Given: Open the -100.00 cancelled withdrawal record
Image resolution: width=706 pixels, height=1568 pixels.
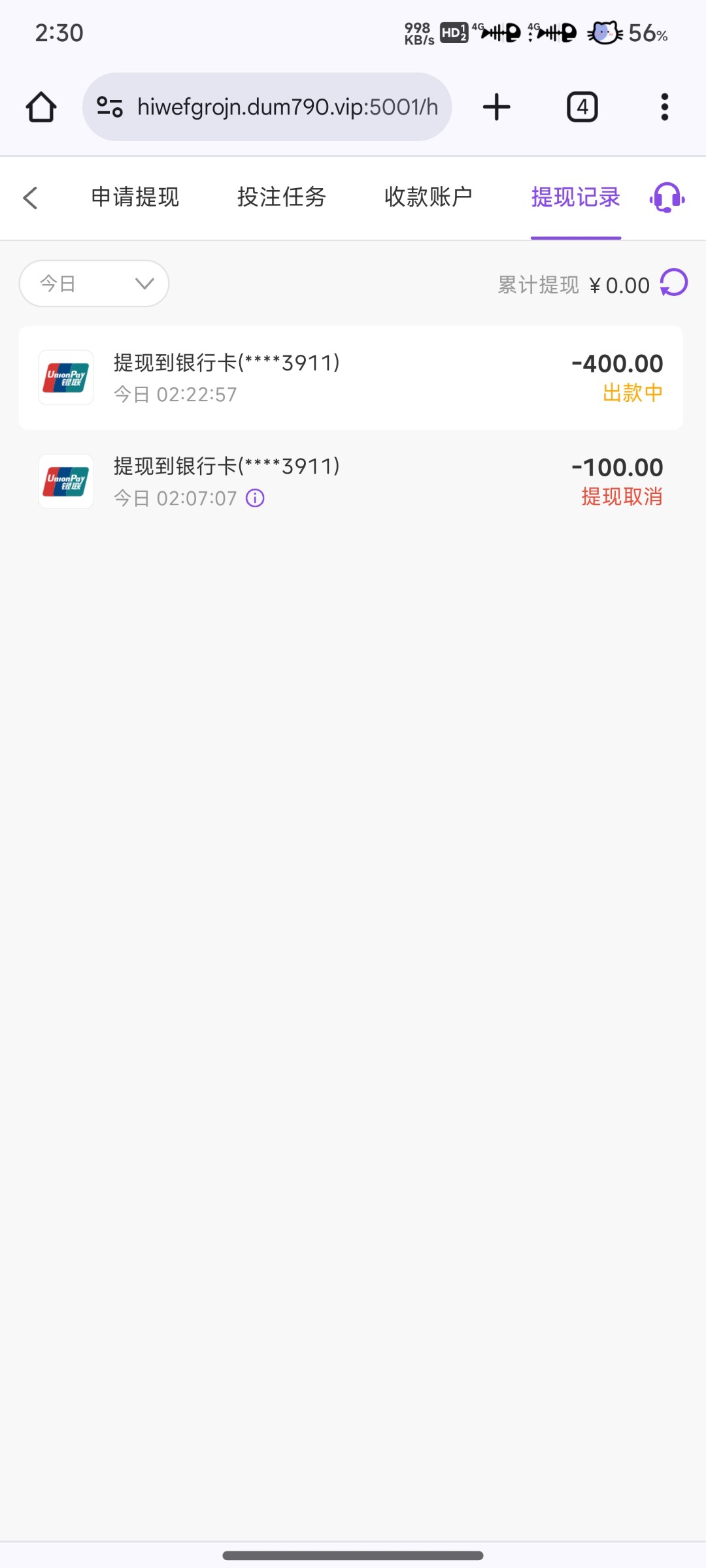Looking at the screenshot, I should click(x=351, y=482).
